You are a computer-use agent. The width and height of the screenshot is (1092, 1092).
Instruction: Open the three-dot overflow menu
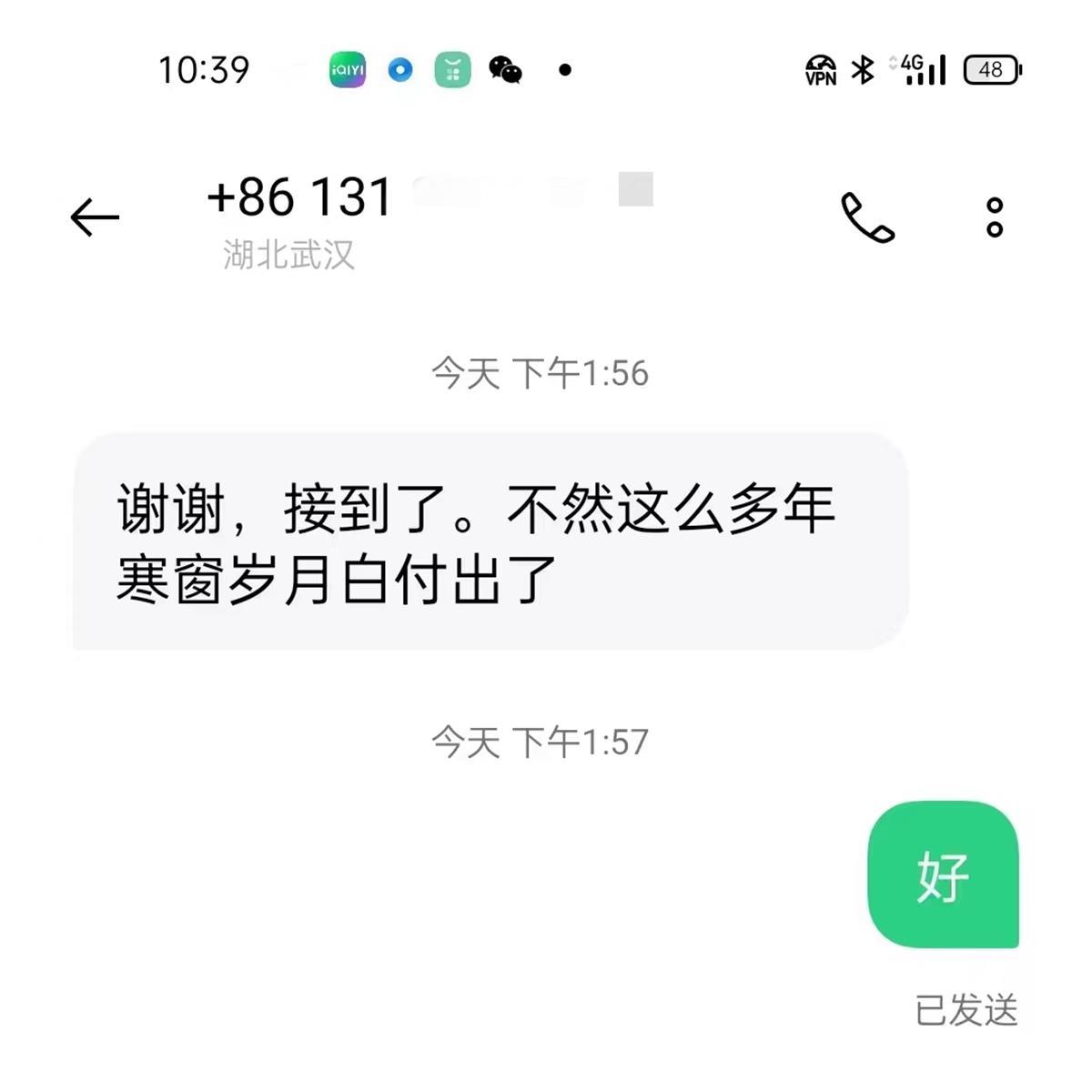pos(995,217)
